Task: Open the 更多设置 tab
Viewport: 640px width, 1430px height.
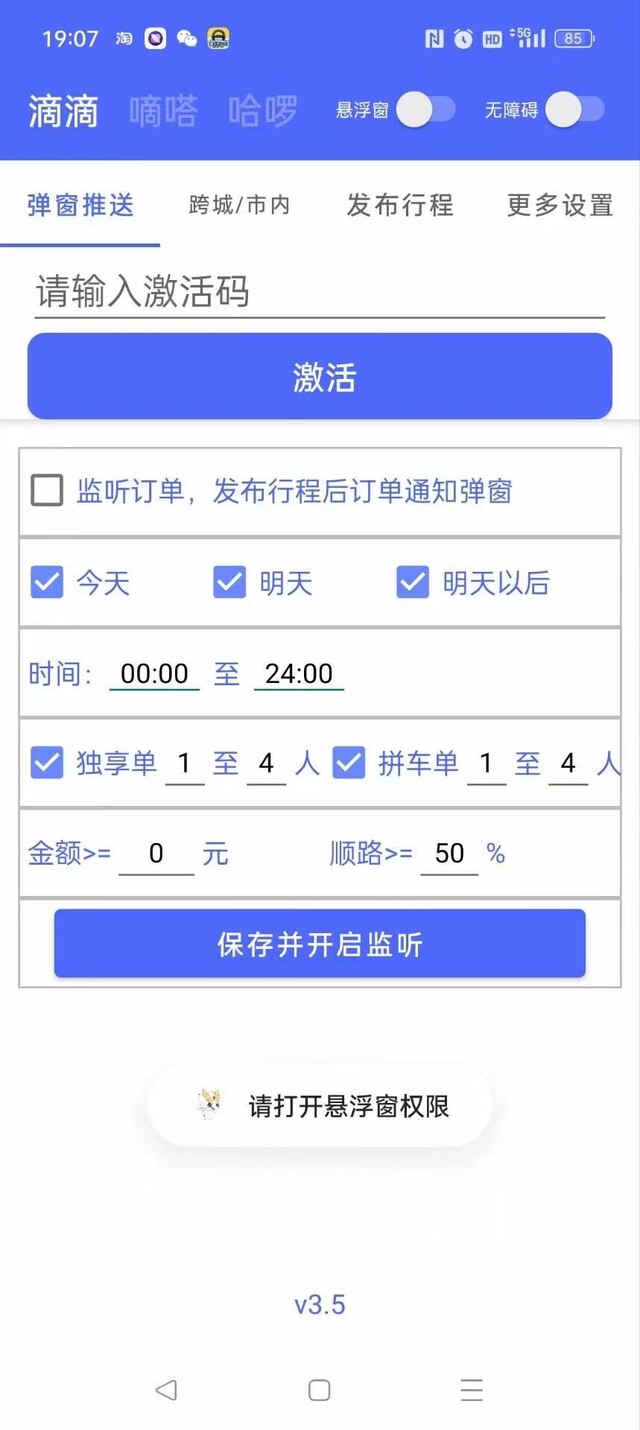Action: coord(560,205)
